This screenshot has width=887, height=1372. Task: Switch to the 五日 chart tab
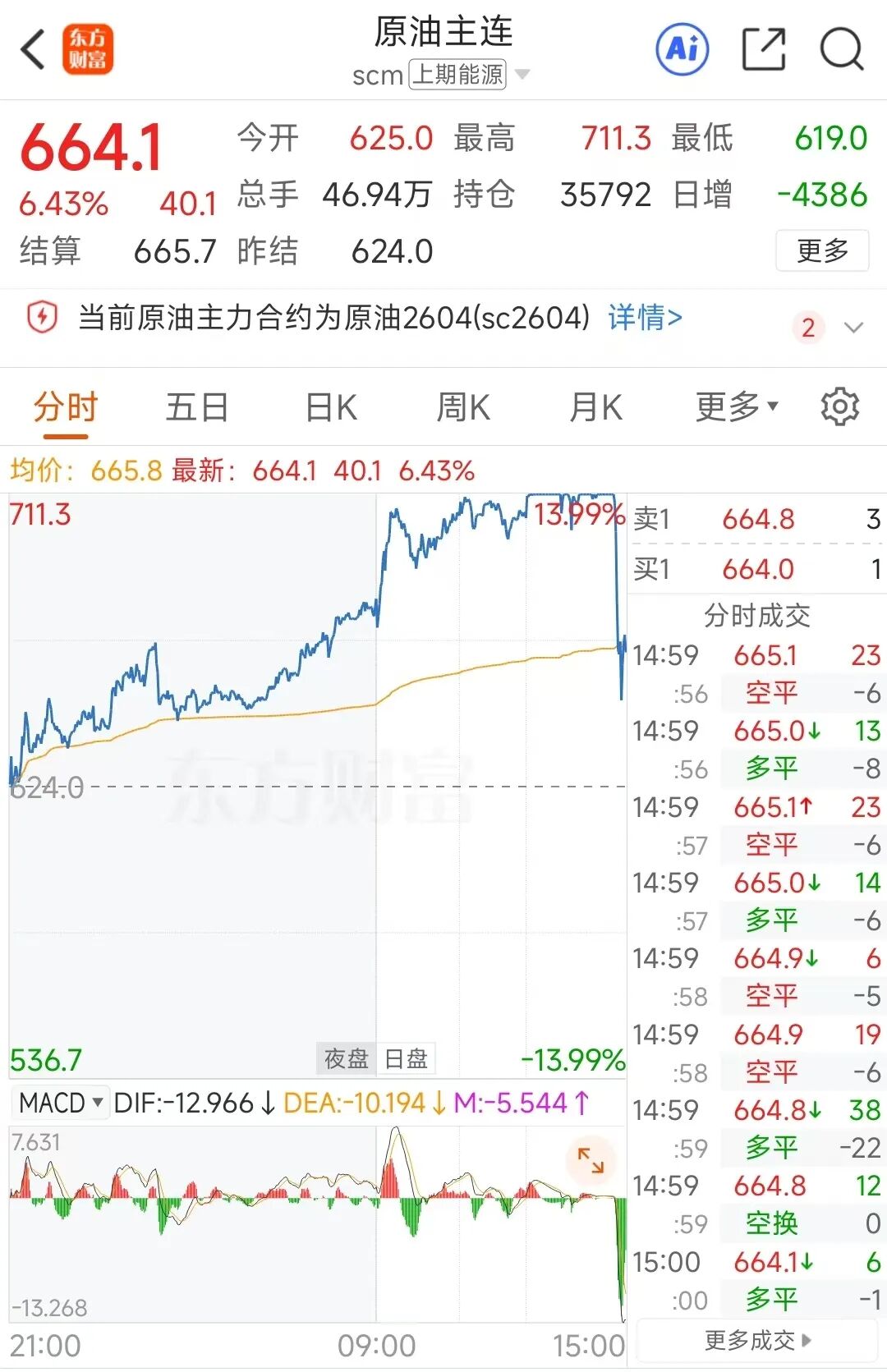point(197,407)
